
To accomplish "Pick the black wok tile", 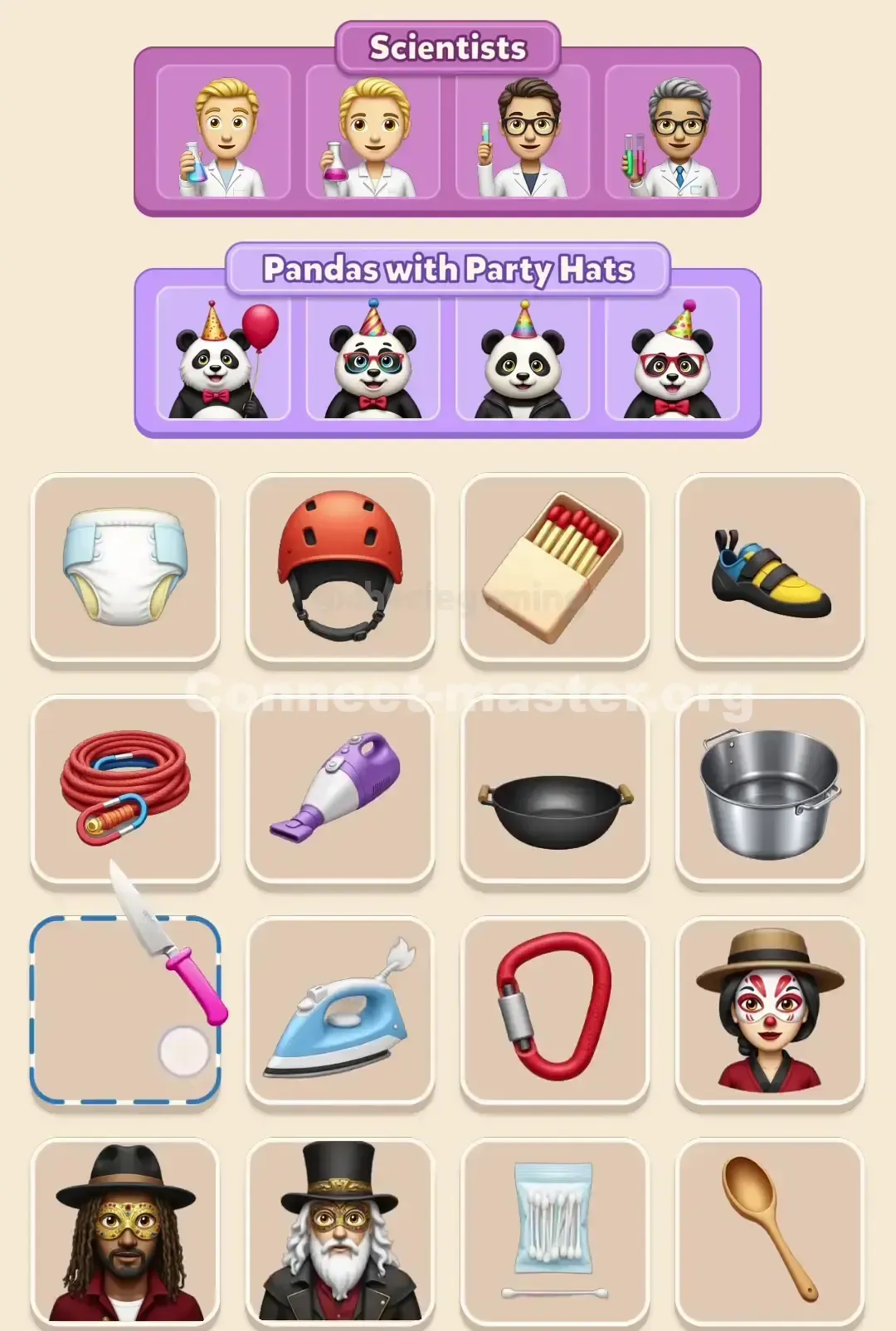I will pos(555,789).
